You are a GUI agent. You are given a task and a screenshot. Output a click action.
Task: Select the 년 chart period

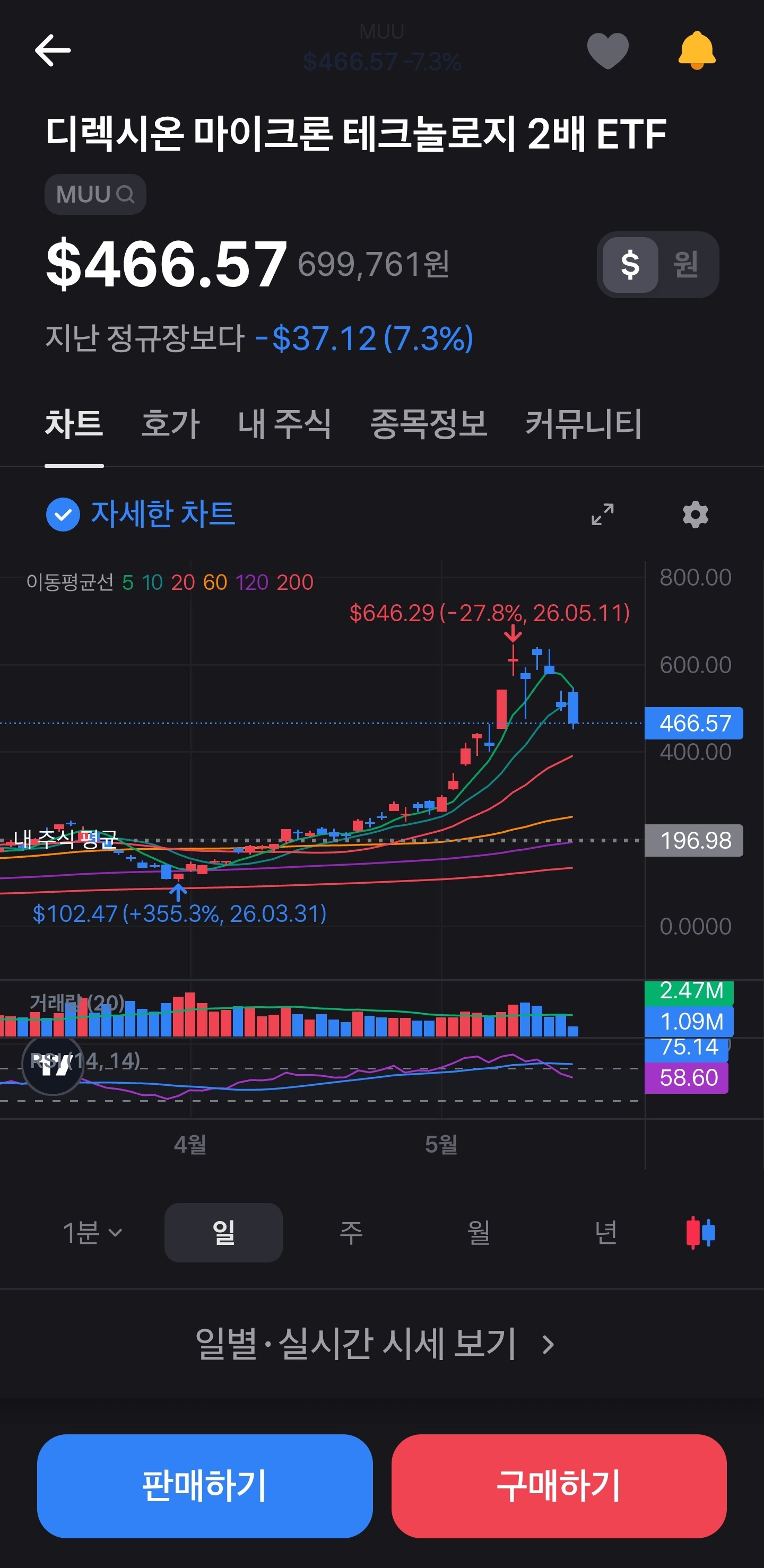point(606,1233)
